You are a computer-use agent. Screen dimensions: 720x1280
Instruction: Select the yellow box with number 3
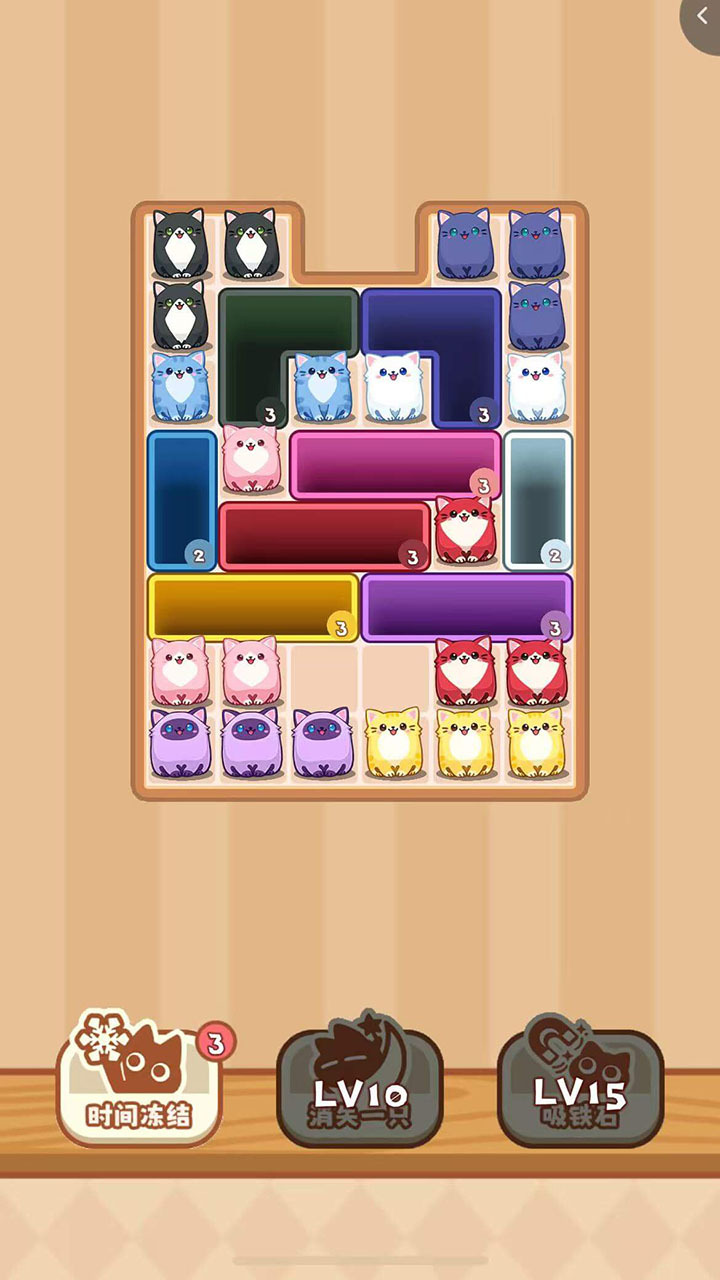pyautogui.click(x=253, y=607)
